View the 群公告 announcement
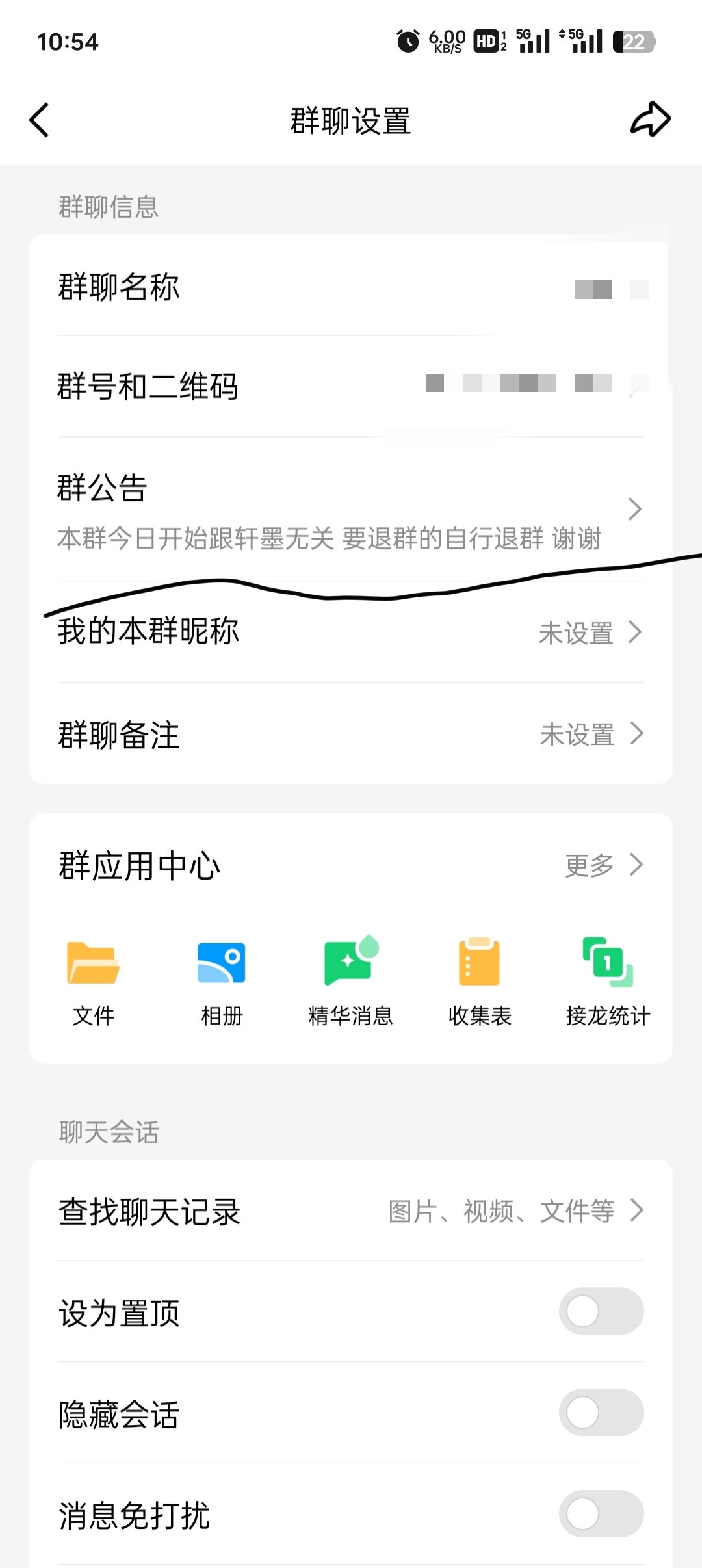Viewport: 702px width, 1568px height. click(351, 510)
